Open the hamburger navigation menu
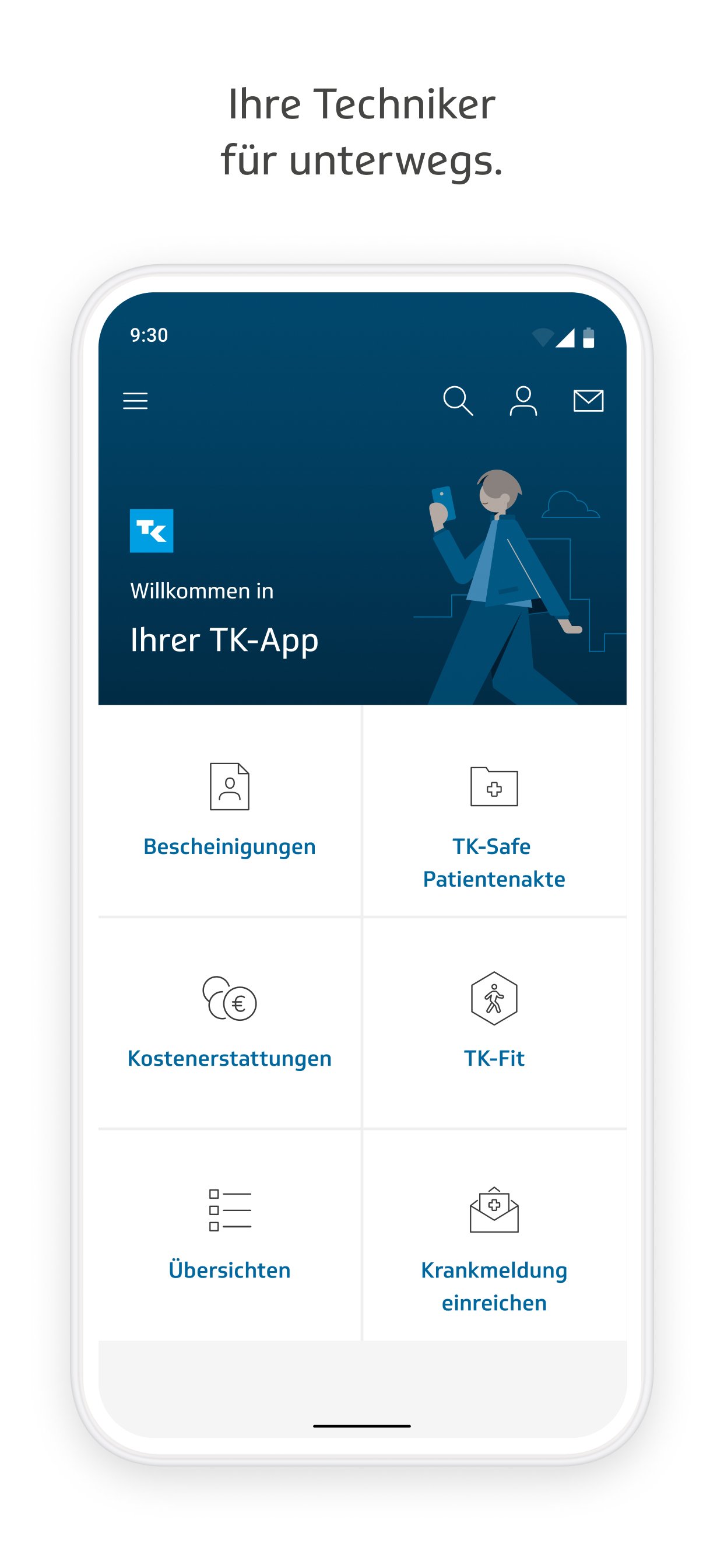This screenshot has height=1568, width=724. click(135, 402)
